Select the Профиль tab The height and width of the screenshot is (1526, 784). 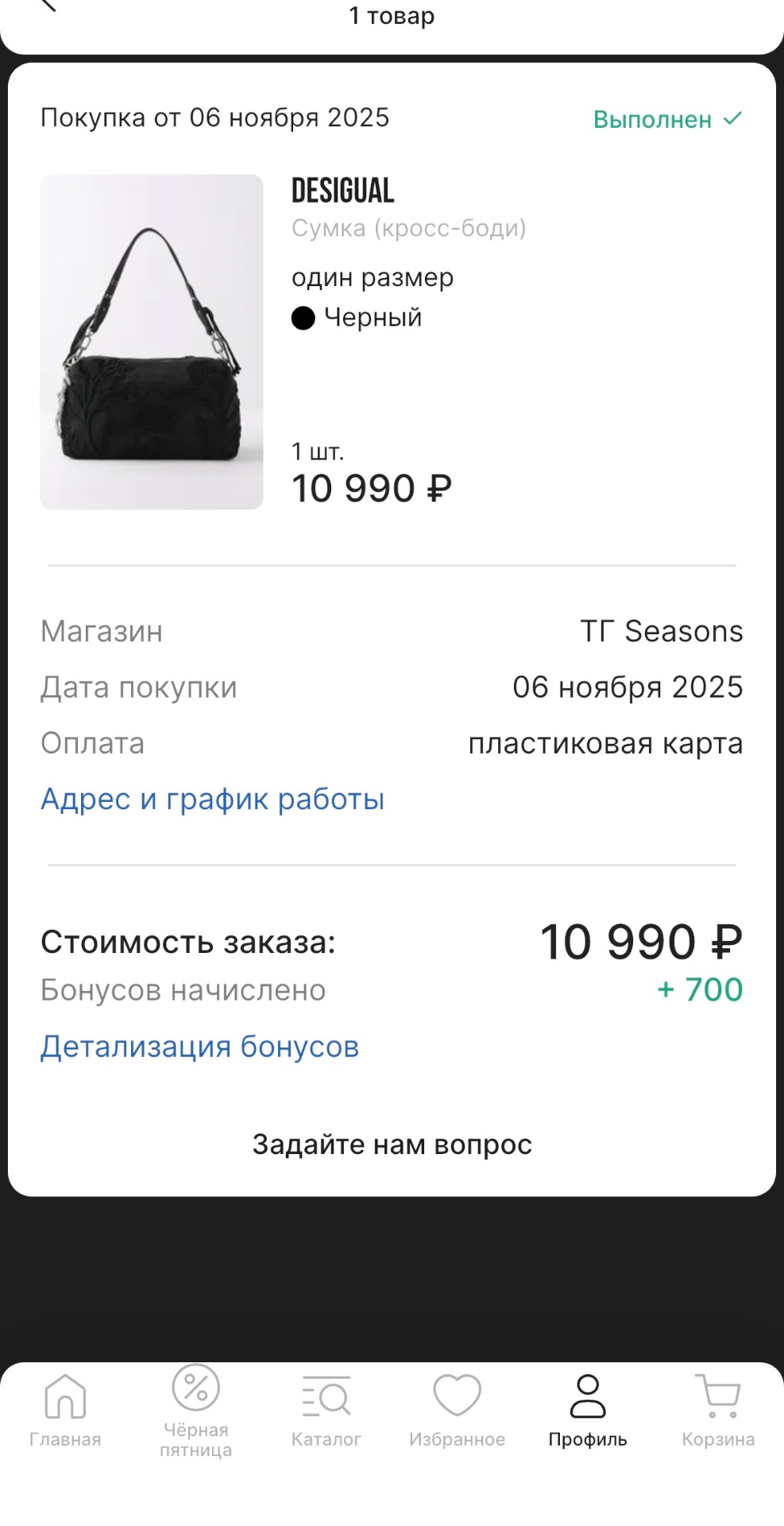588,1410
